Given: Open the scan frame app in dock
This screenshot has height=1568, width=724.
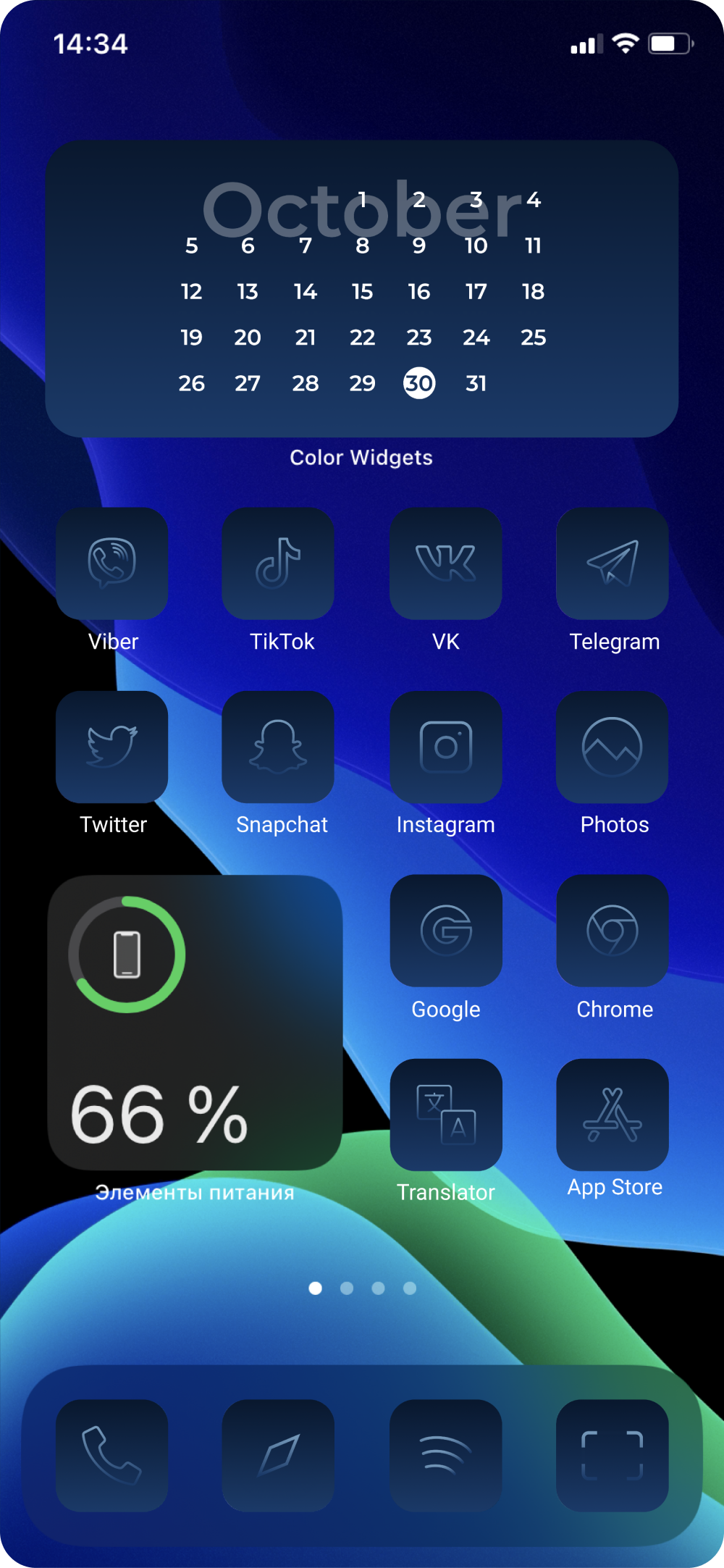Looking at the screenshot, I should pyautogui.click(x=613, y=1455).
